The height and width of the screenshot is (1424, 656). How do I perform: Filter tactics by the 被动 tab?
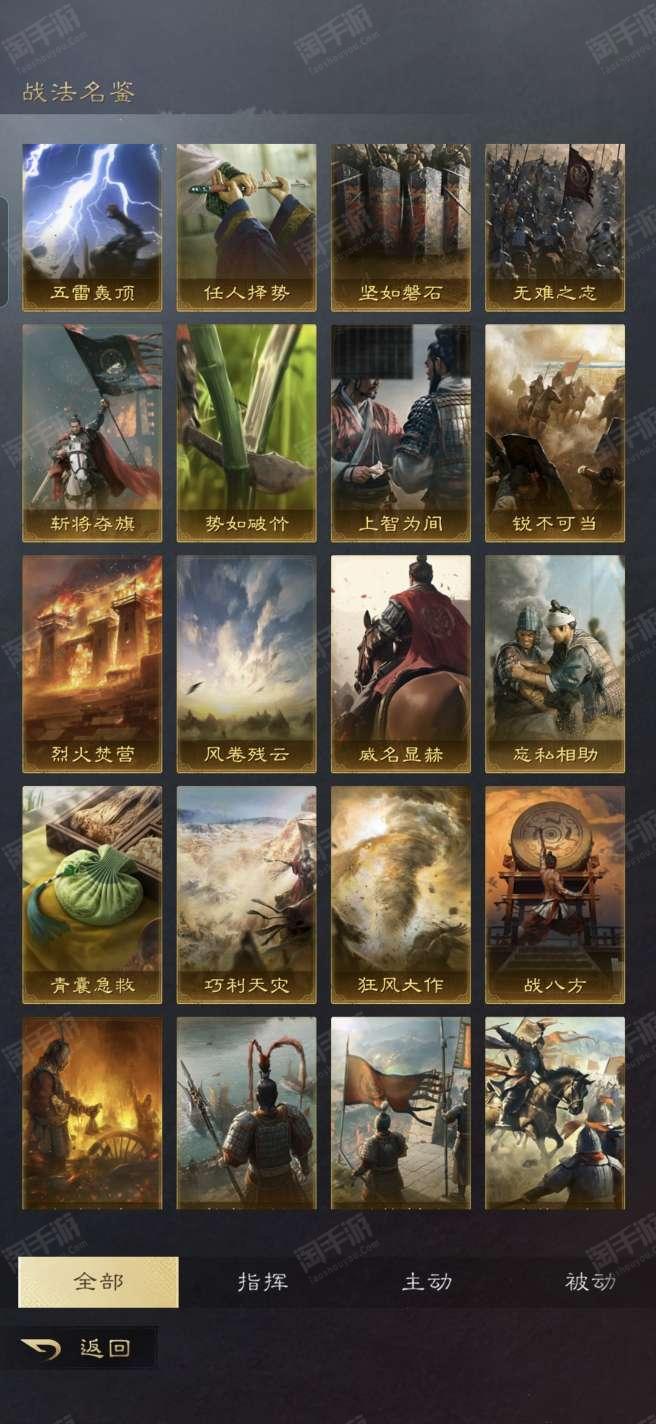point(590,1282)
